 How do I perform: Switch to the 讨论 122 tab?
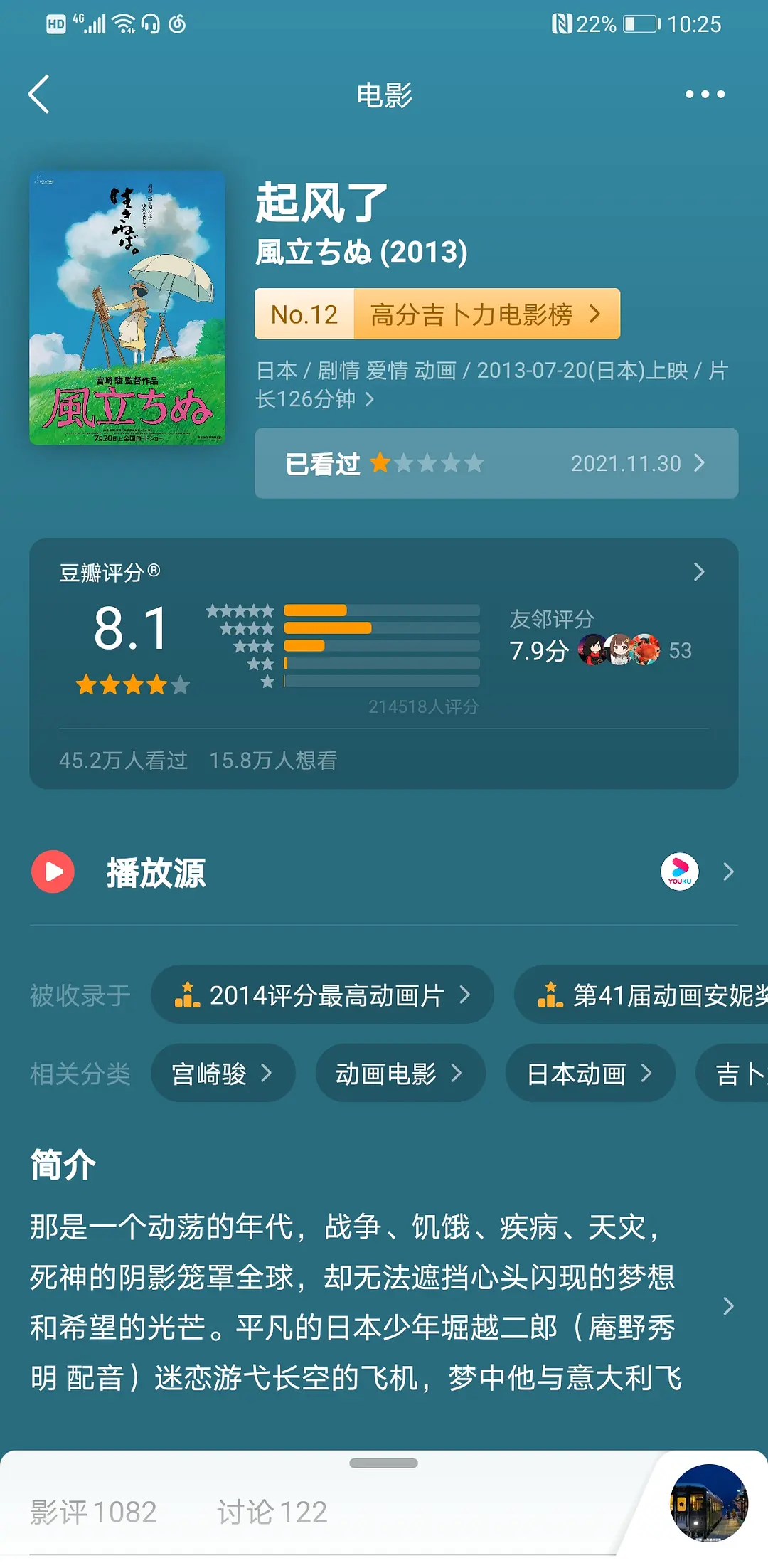[272, 1512]
